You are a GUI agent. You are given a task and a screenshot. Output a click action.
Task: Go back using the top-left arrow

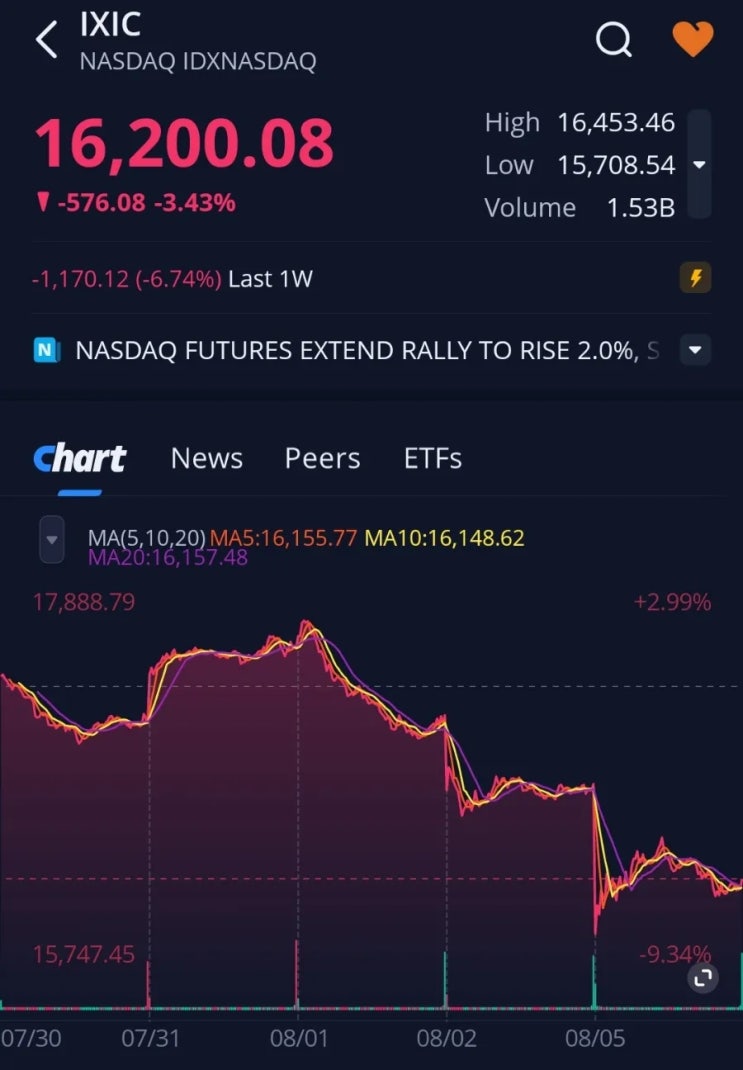point(46,39)
